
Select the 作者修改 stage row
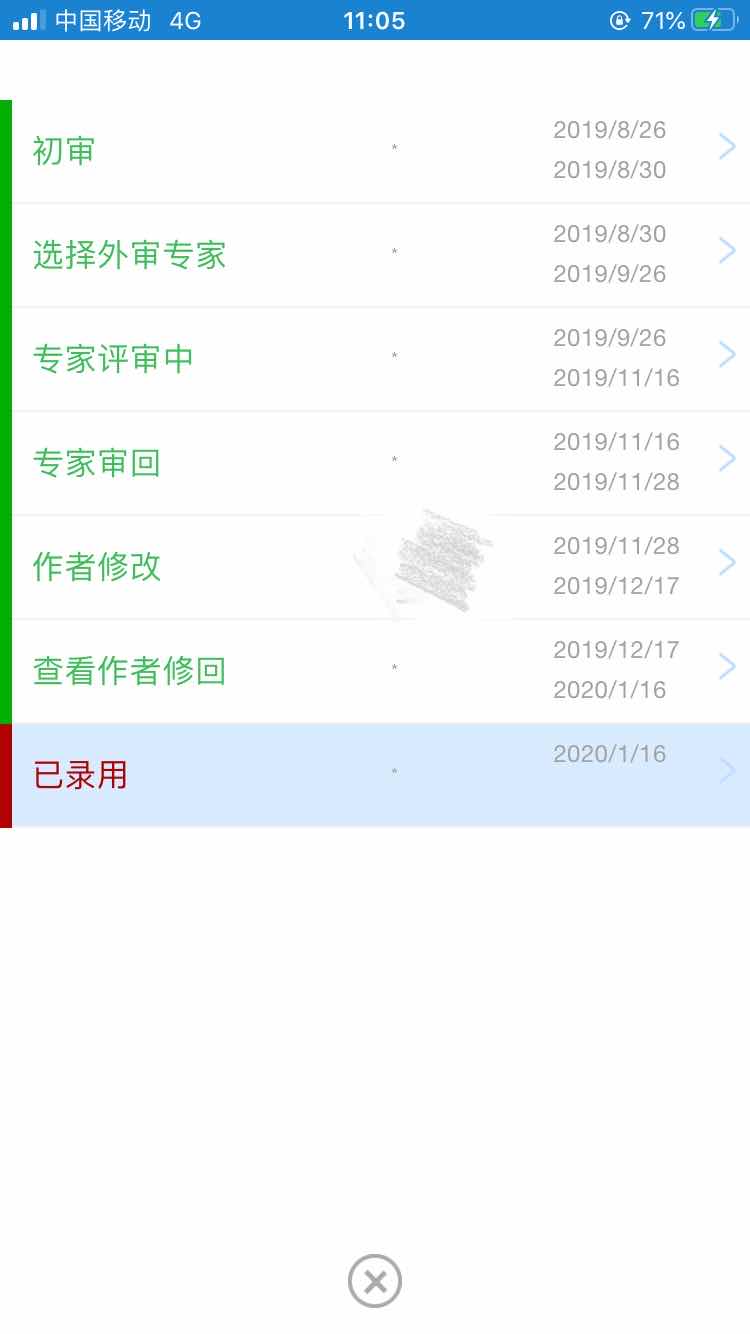click(x=380, y=567)
